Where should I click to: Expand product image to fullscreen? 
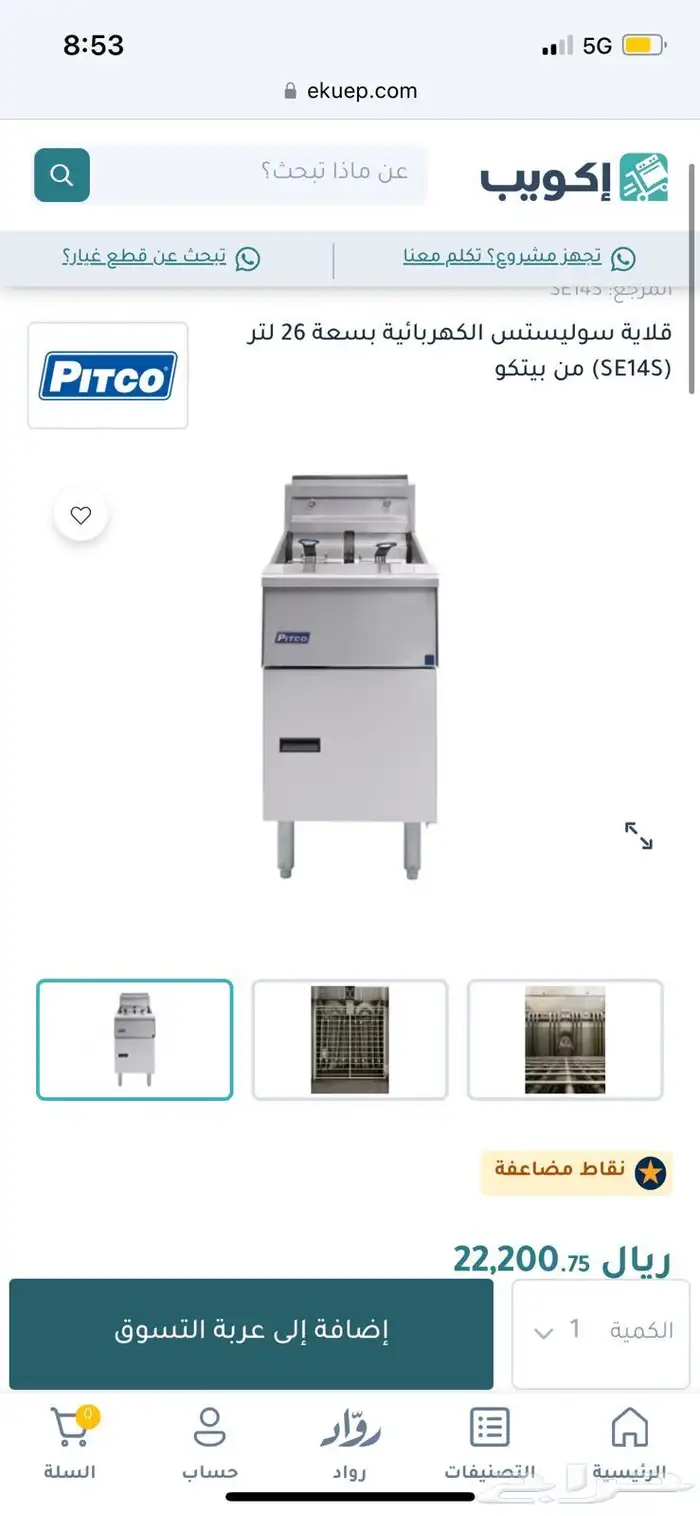tap(638, 835)
